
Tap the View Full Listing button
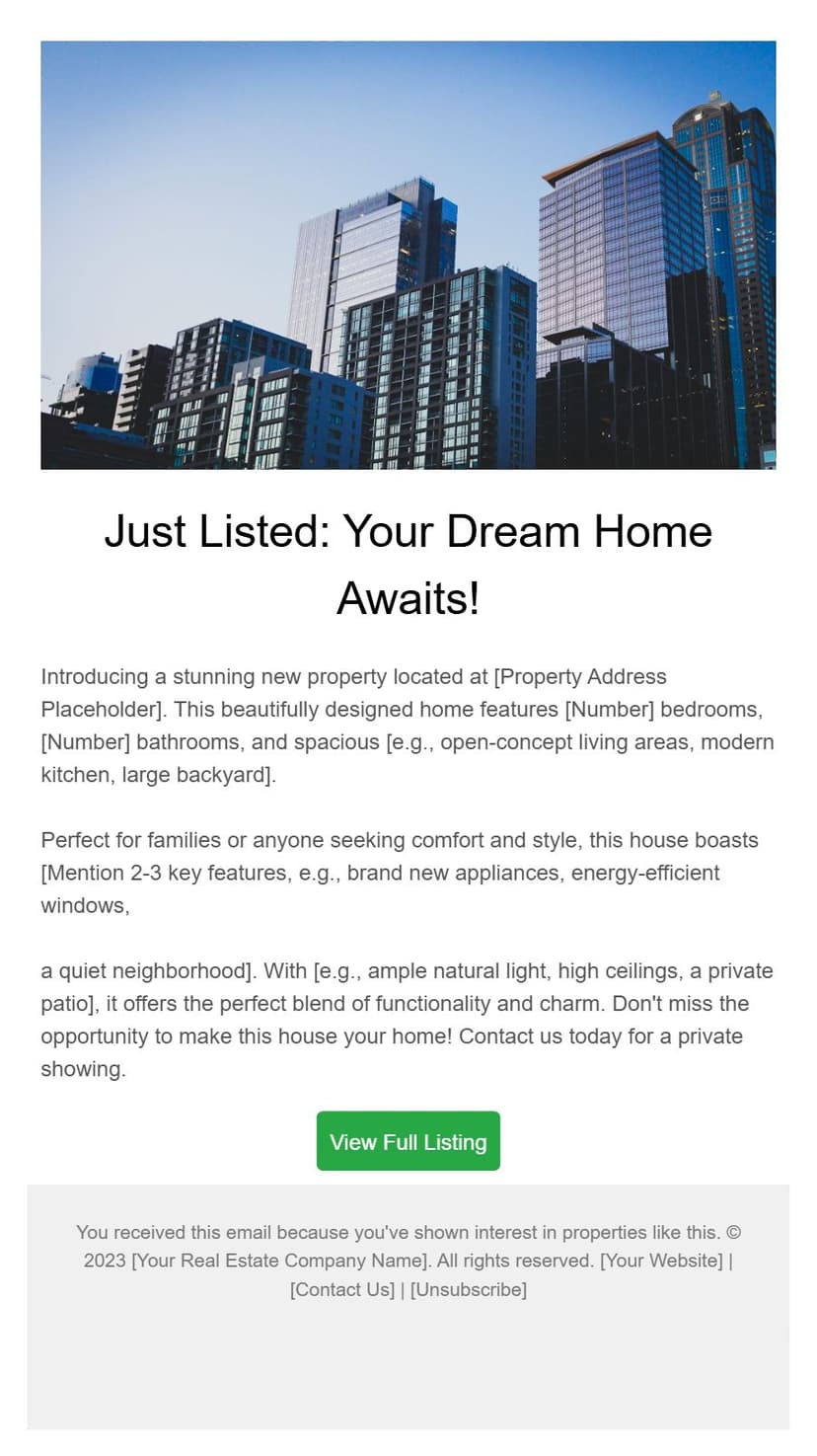tap(408, 1141)
